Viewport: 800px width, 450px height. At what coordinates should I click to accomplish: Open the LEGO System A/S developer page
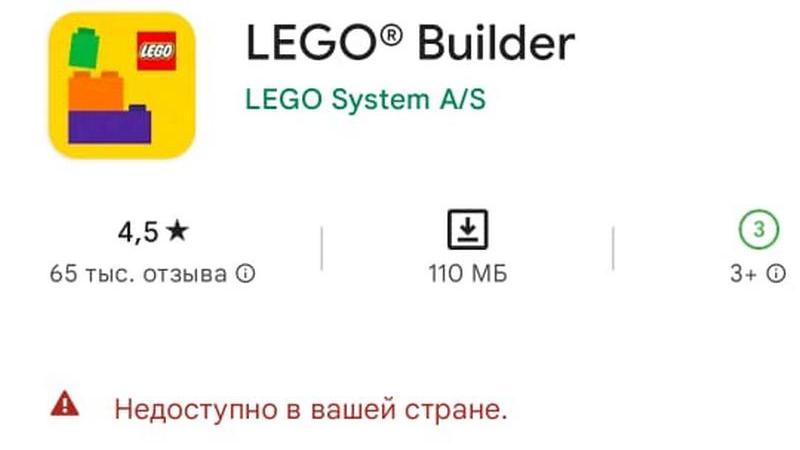coord(365,101)
